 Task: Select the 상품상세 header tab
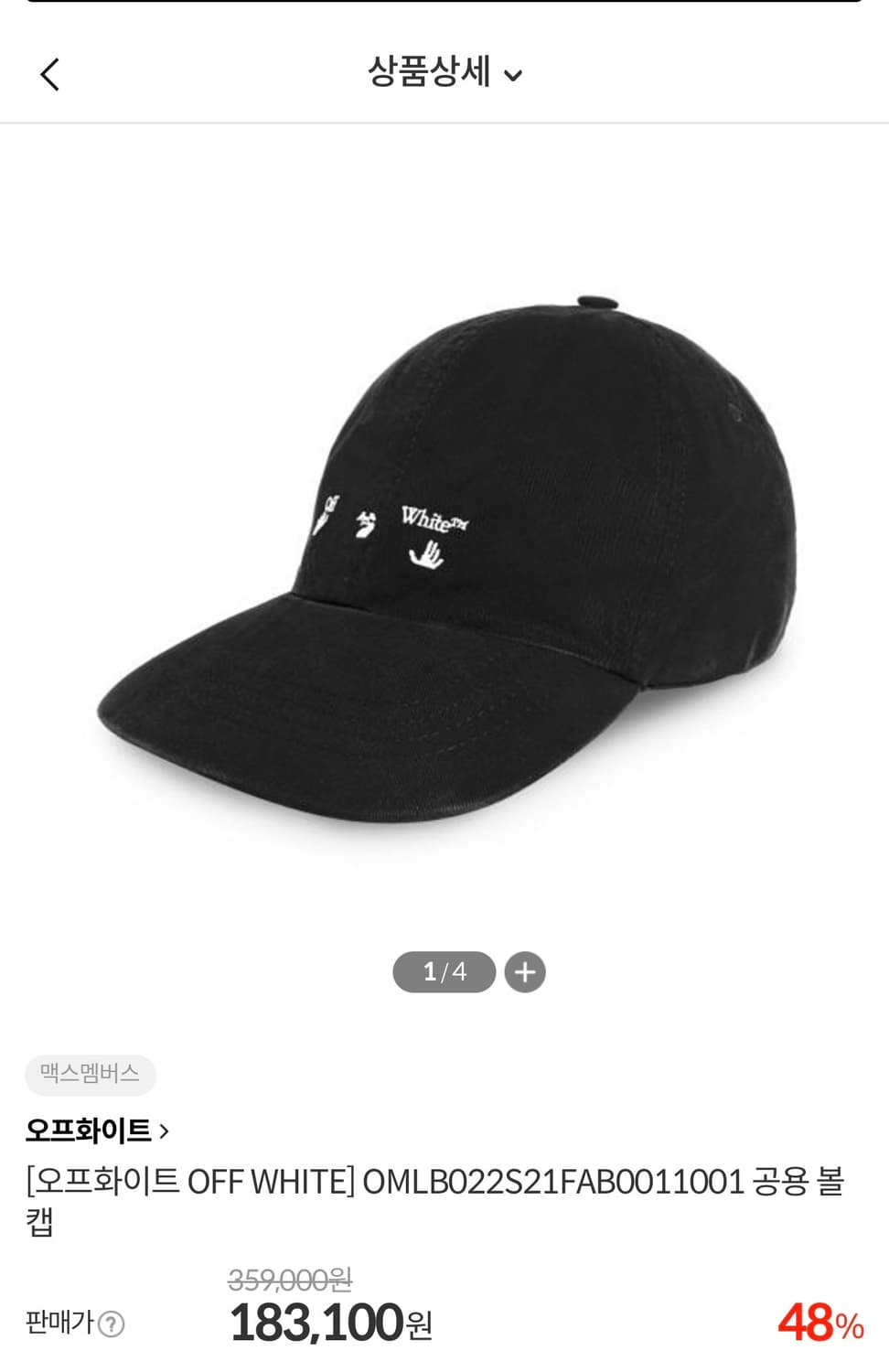(x=430, y=74)
